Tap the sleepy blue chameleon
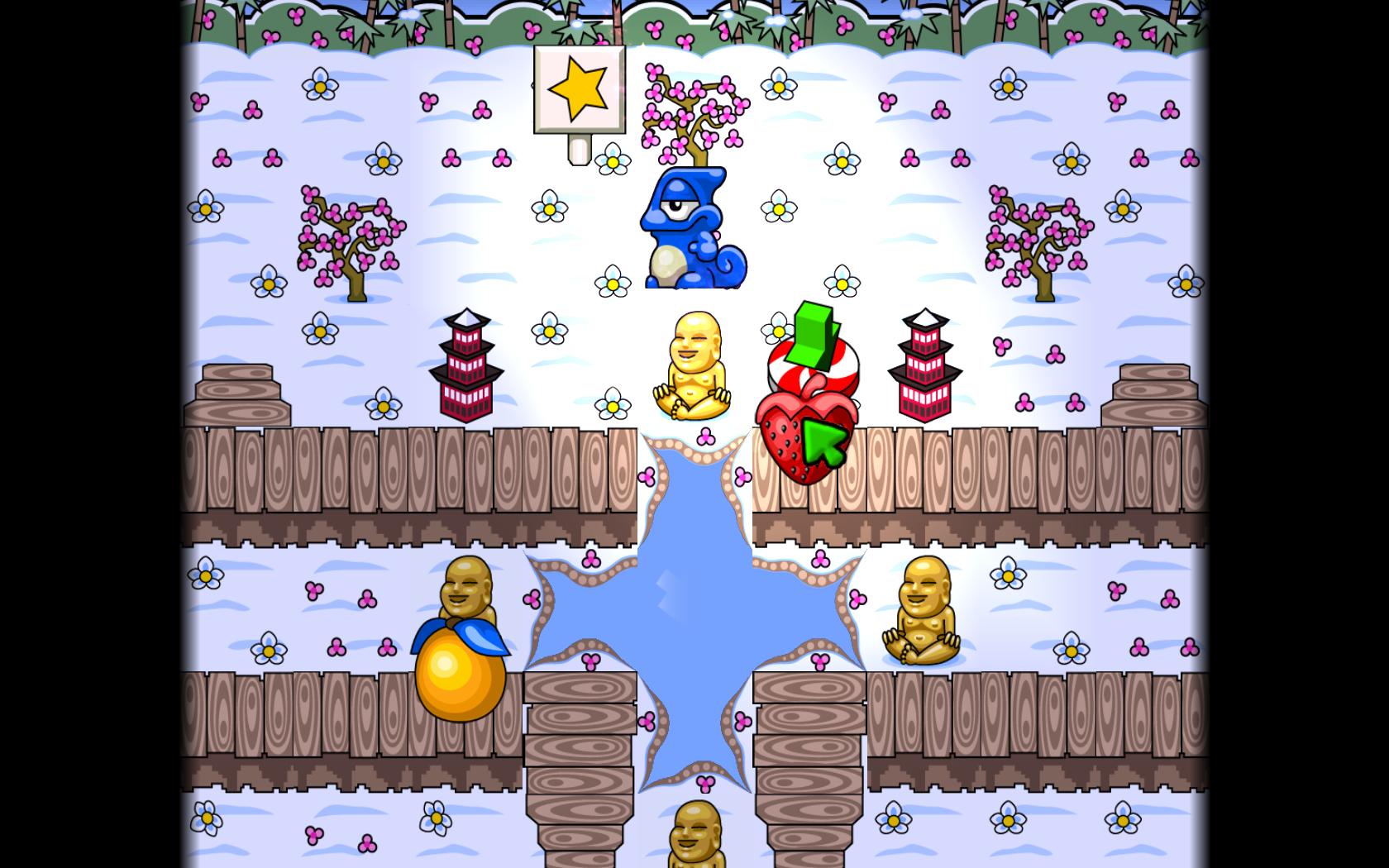 coord(691,231)
